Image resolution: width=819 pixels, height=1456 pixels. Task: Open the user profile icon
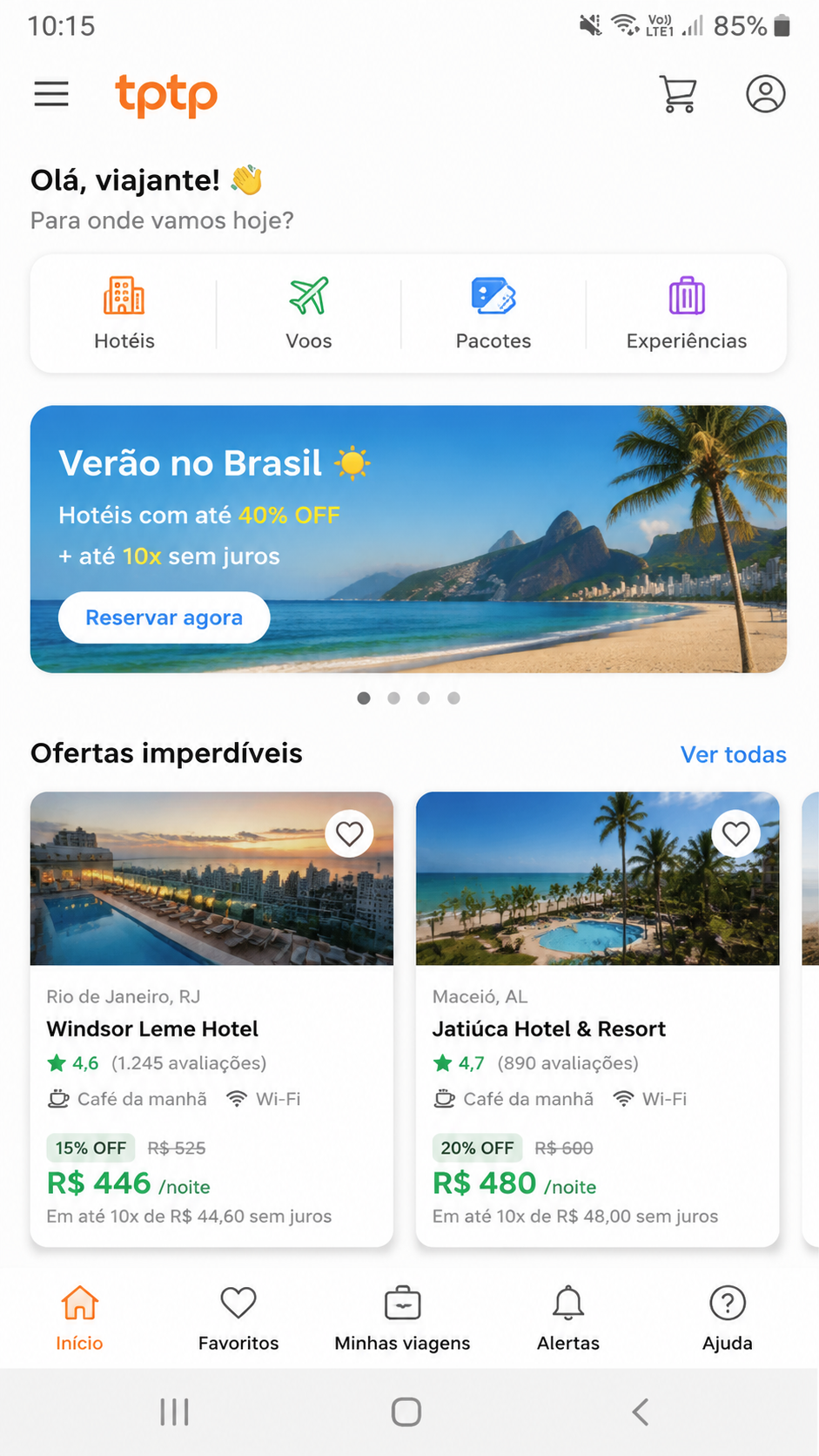pyautogui.click(x=766, y=94)
